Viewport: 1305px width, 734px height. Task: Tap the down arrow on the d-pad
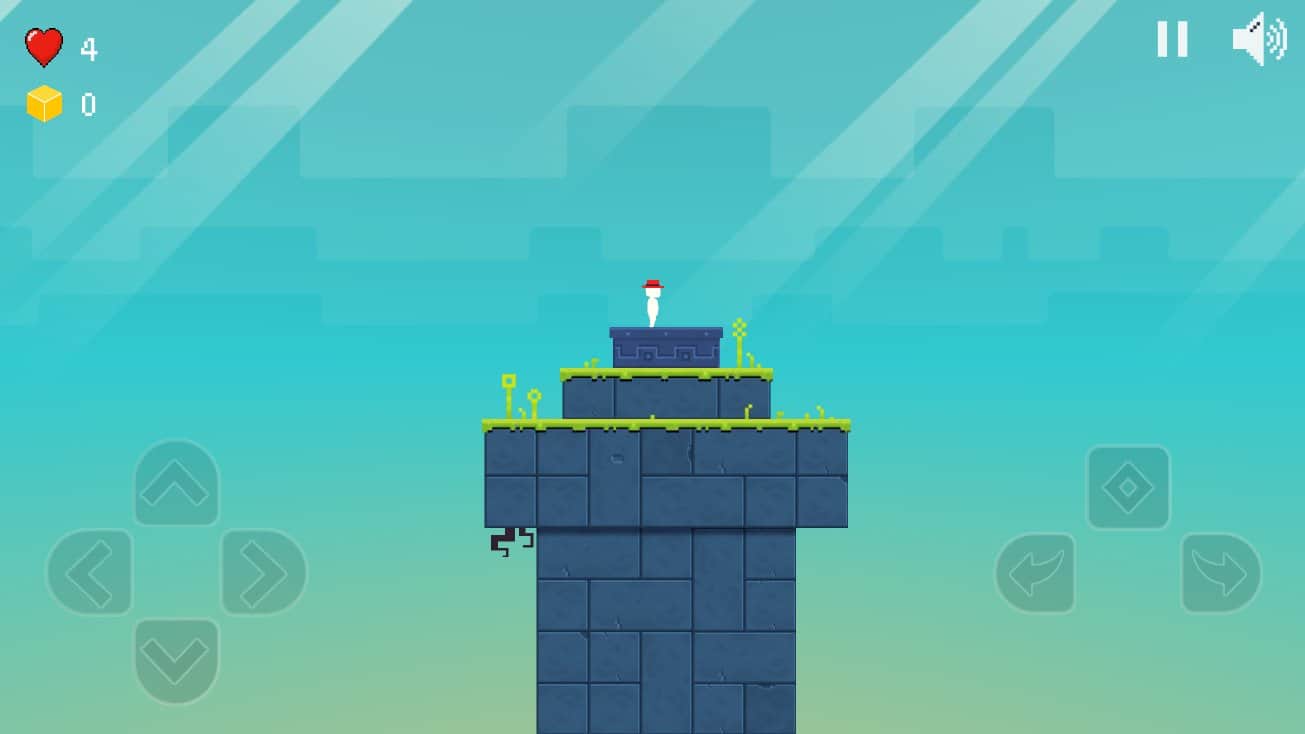point(177,659)
